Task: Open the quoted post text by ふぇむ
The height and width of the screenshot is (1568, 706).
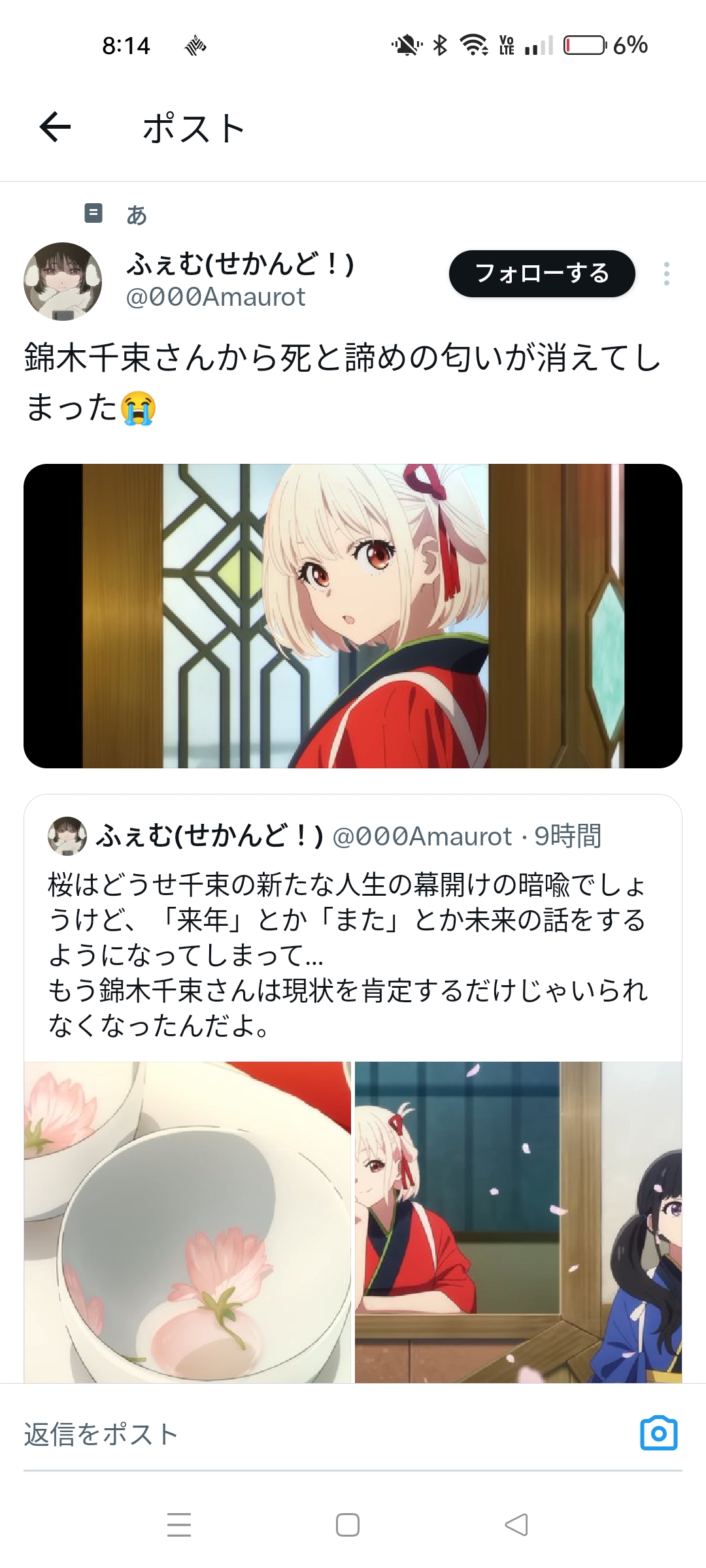Action: pos(348,955)
